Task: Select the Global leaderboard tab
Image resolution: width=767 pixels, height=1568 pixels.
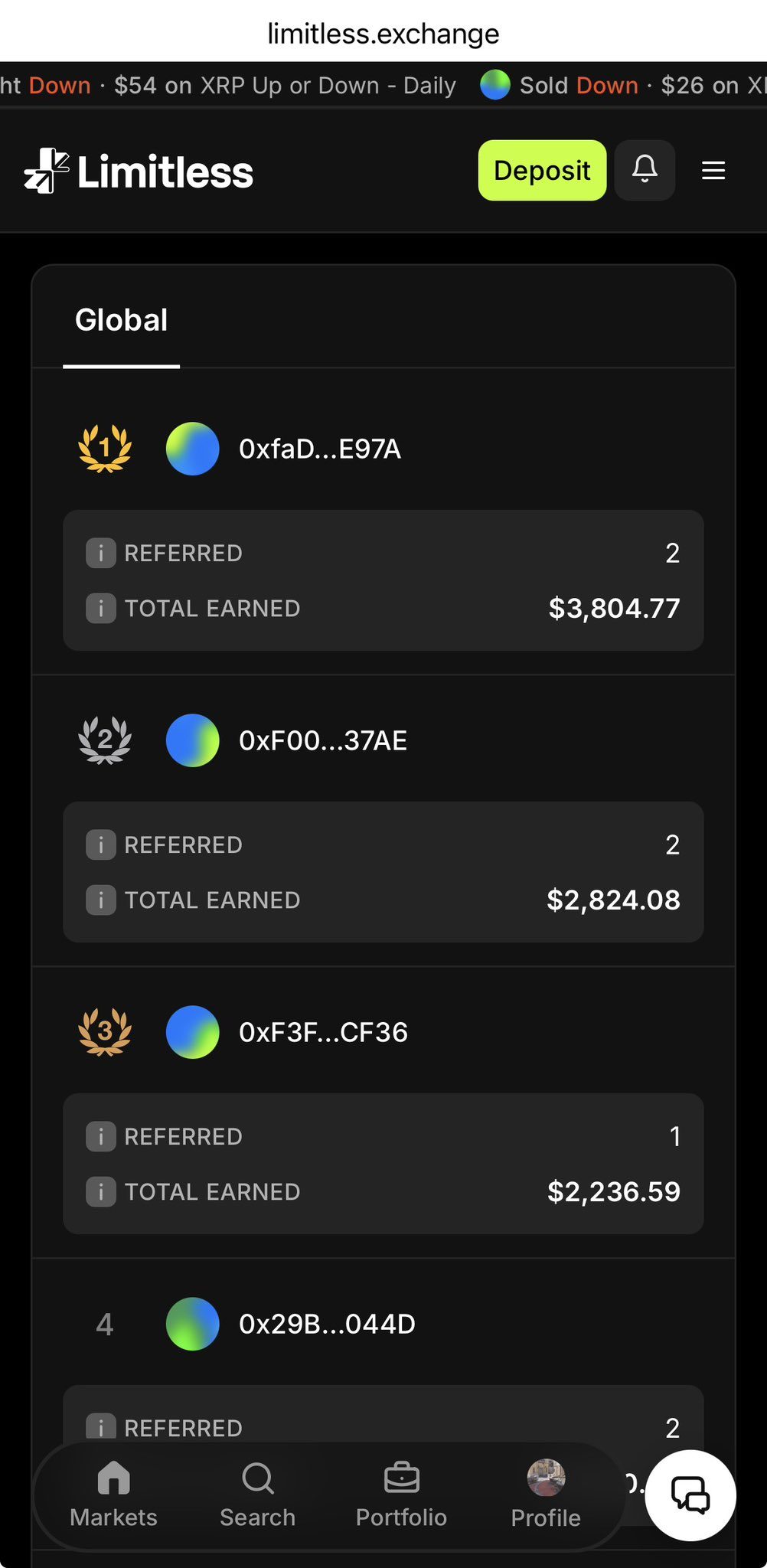Action: coord(121,320)
